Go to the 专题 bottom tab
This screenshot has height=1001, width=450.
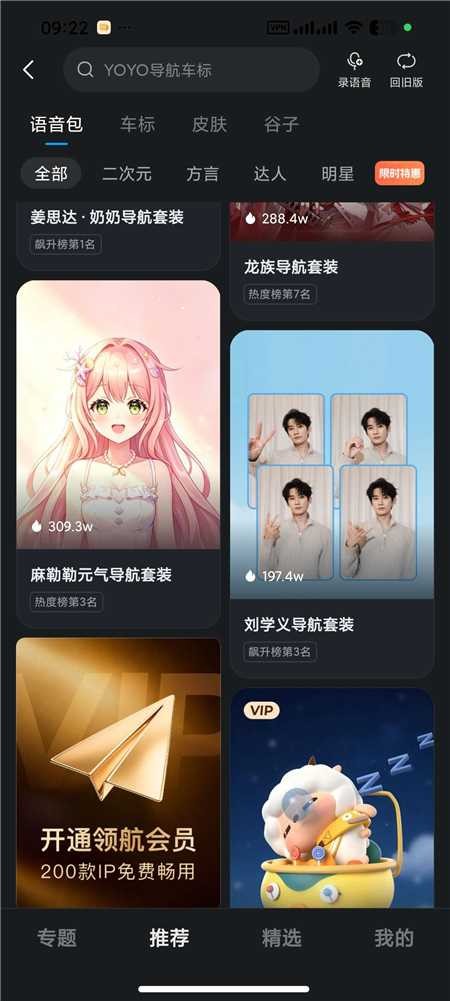point(57,938)
